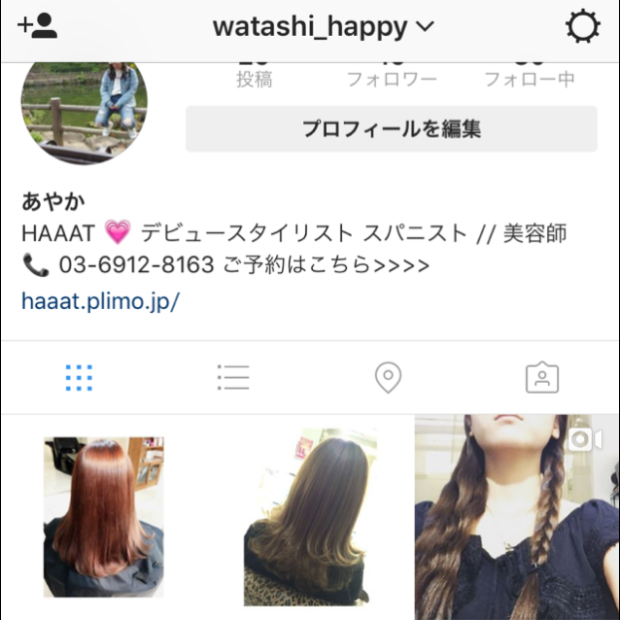620x620 pixels.
Task: Play the braided hair video post
Action: [x=517, y=517]
